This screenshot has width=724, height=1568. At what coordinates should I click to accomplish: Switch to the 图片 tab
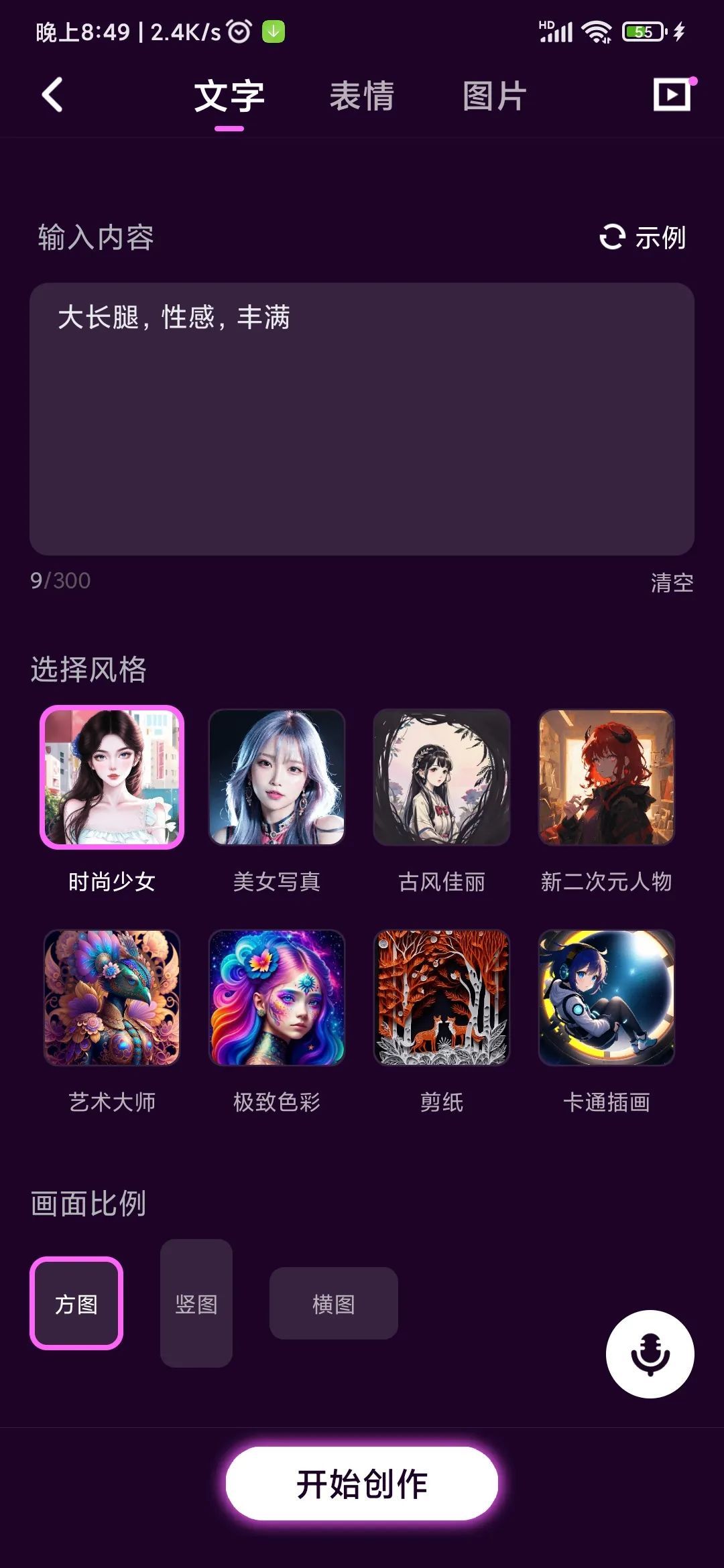coord(494,96)
